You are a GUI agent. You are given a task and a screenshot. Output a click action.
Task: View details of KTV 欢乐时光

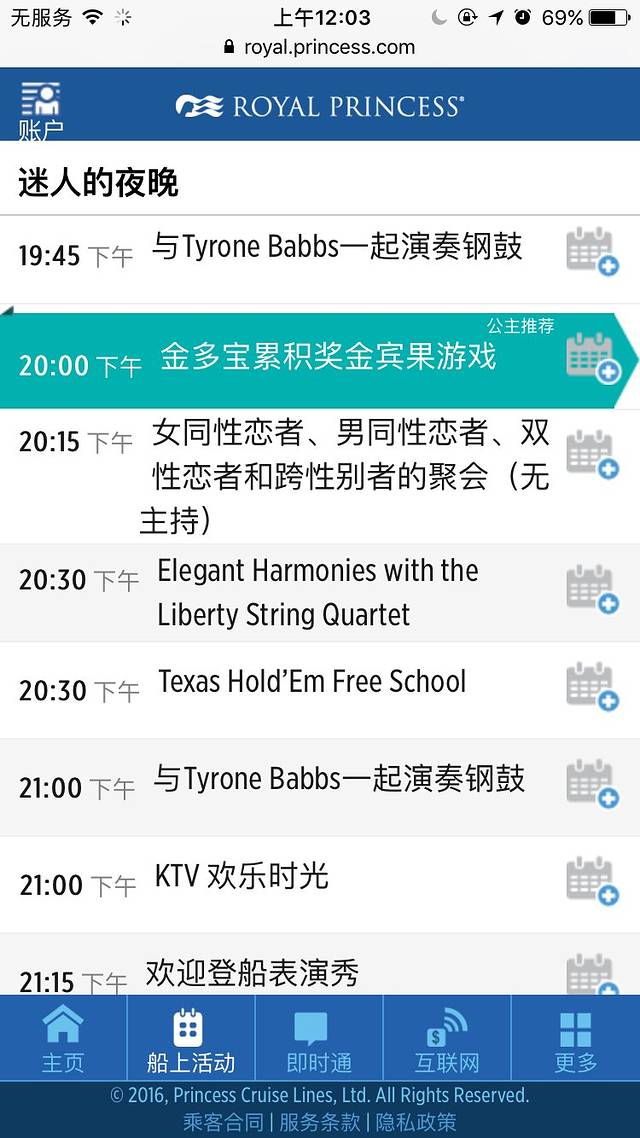[x=242, y=878]
